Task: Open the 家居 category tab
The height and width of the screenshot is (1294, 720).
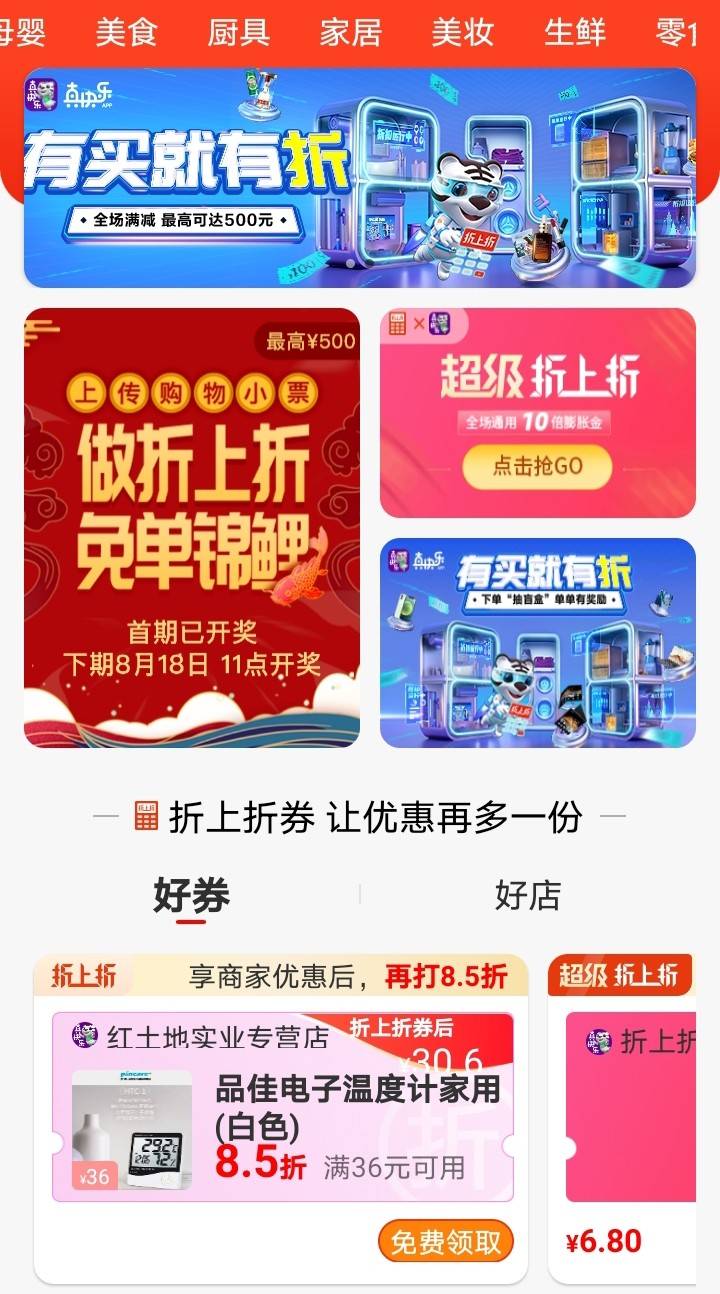Action: [351, 32]
